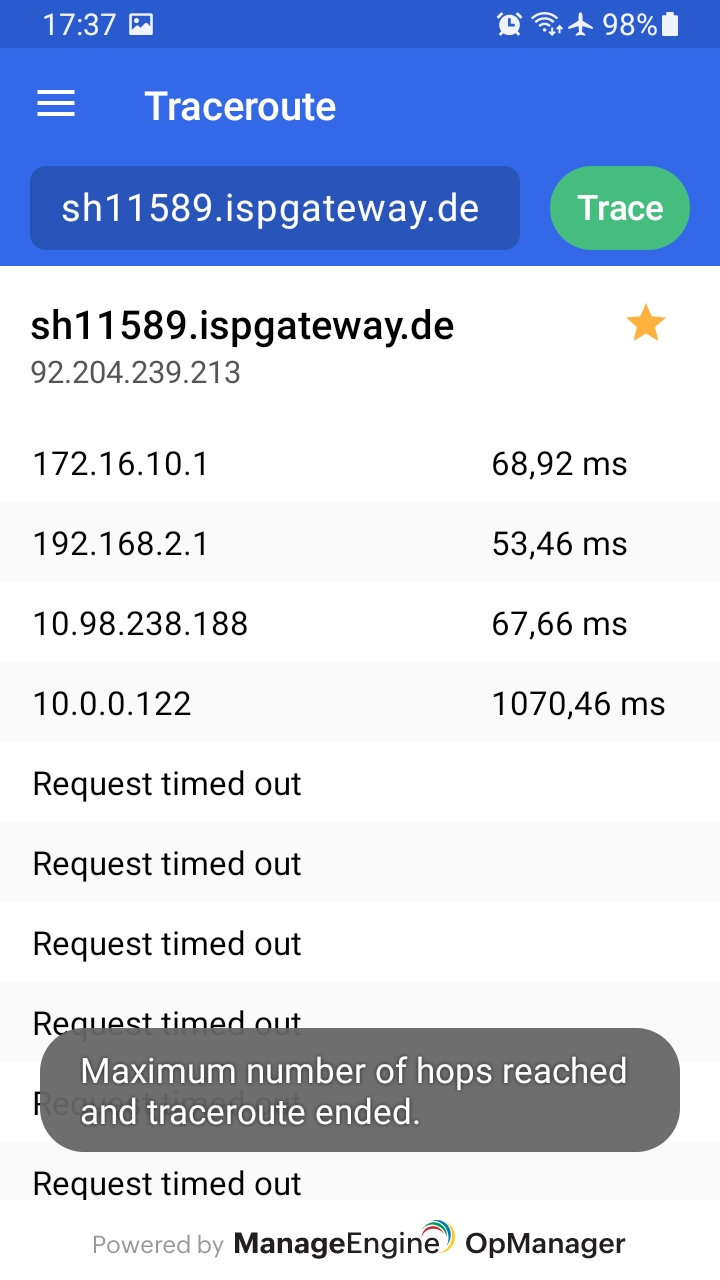Dismiss the maximum hops reached toast message

click(x=360, y=1090)
